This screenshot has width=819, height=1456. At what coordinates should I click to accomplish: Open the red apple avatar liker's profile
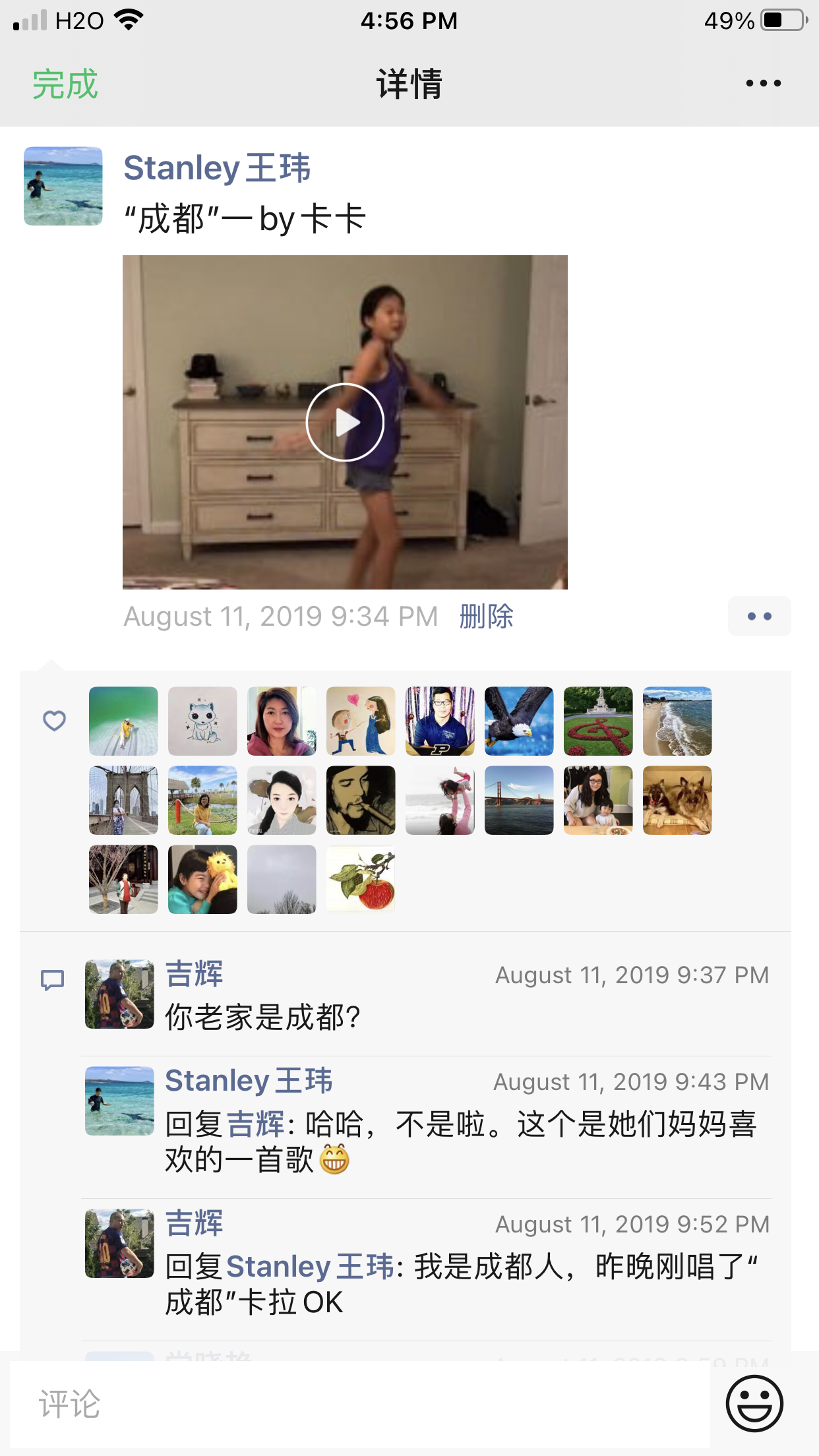[x=361, y=879]
